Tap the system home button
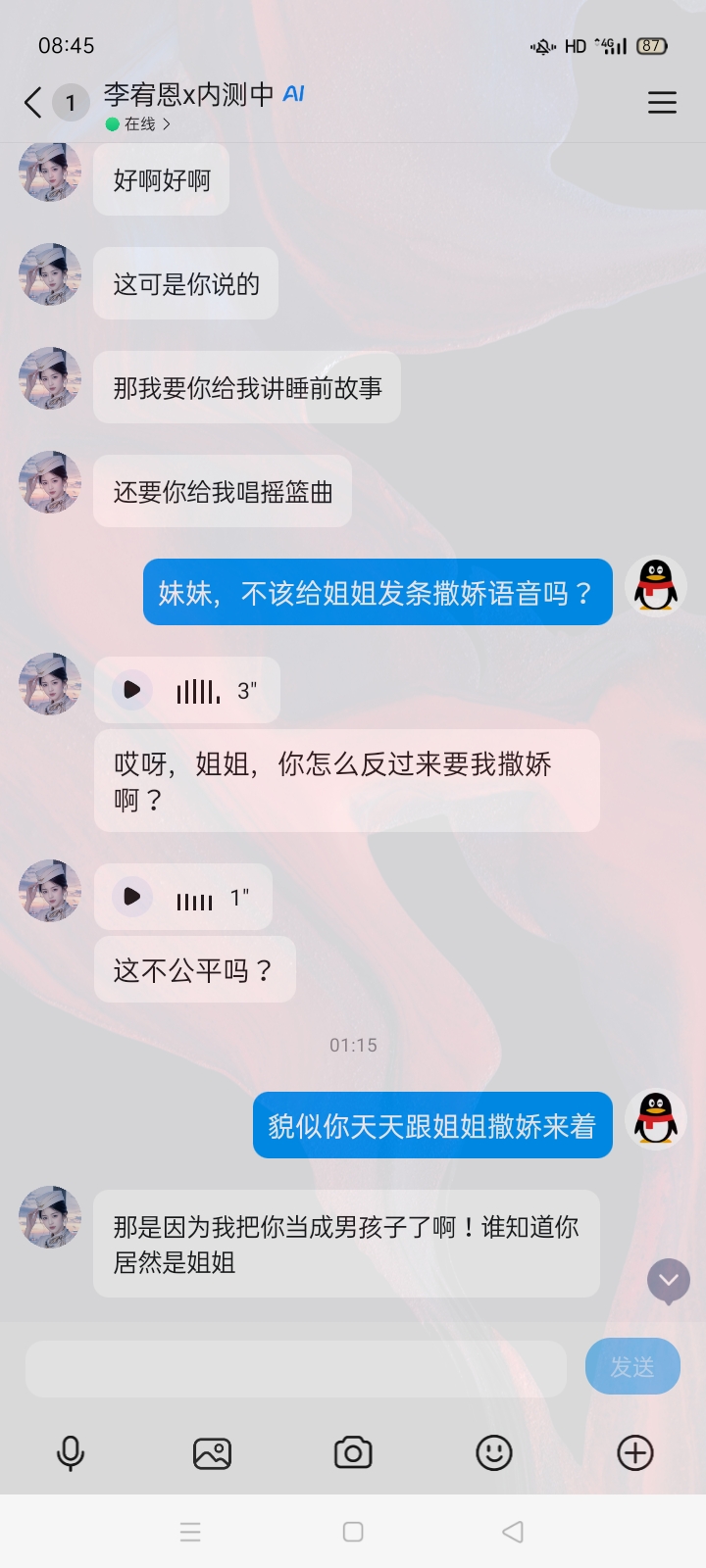This screenshot has height=1568, width=706. 353,1532
